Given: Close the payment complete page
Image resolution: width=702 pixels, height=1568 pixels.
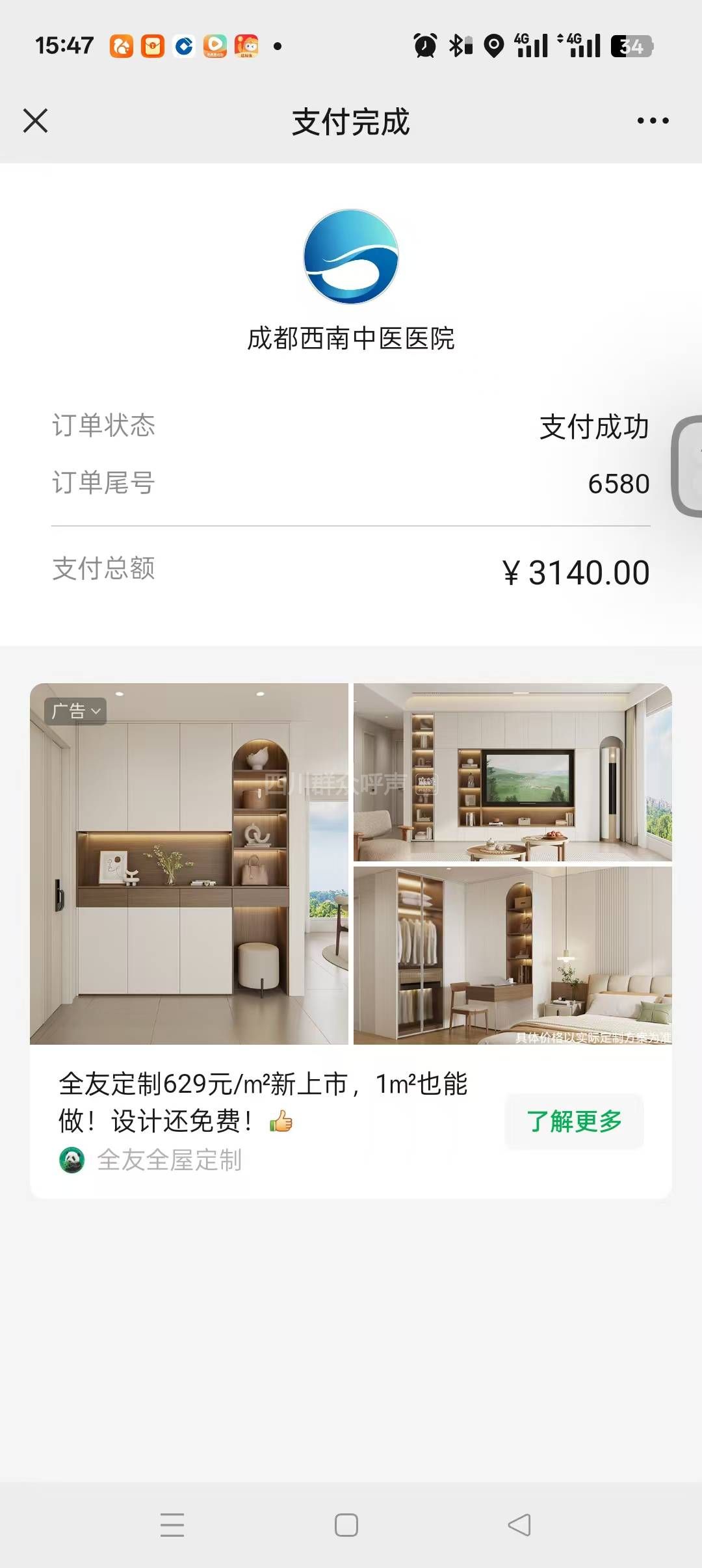Looking at the screenshot, I should [35, 121].
